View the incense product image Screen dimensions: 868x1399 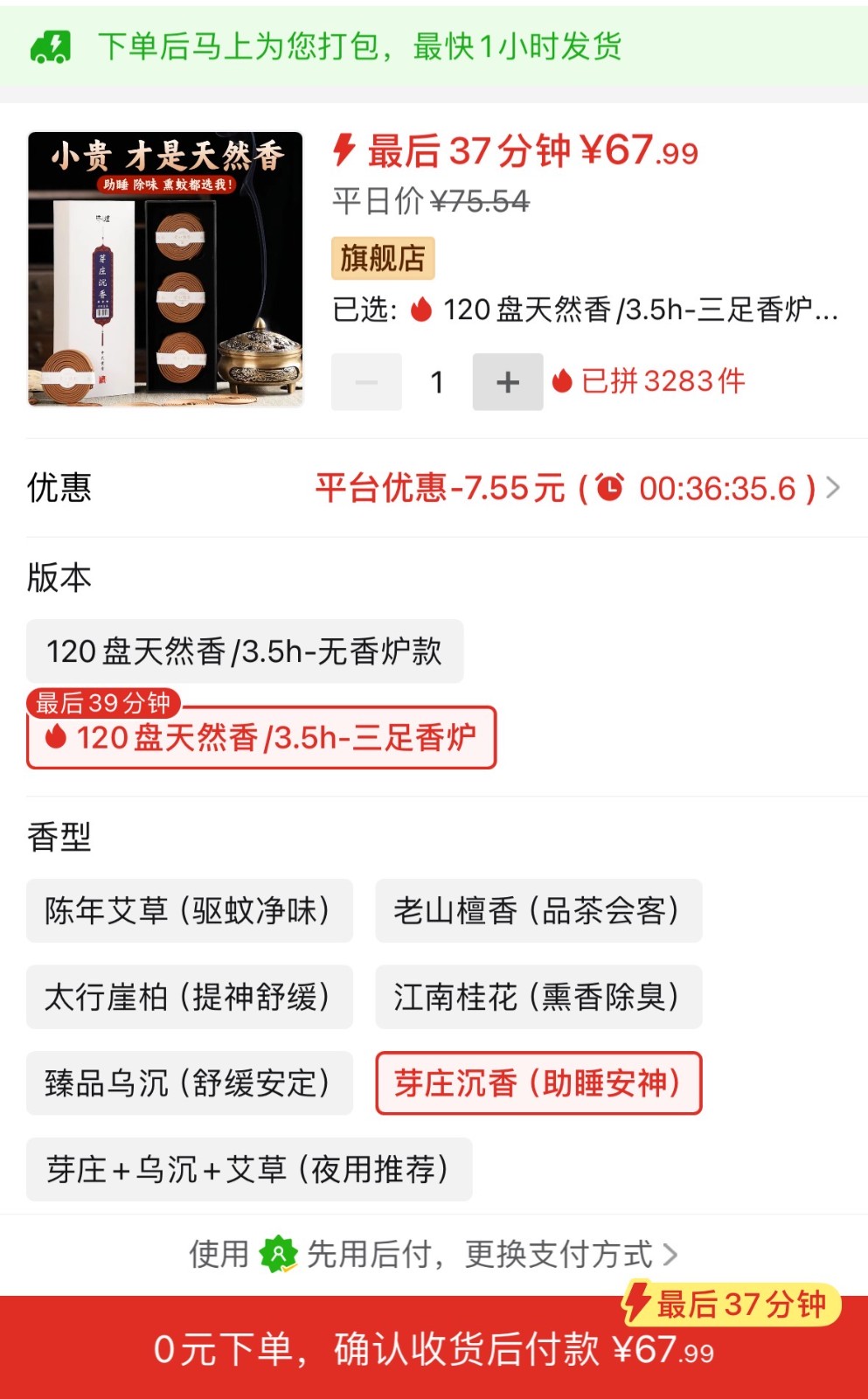[165, 269]
